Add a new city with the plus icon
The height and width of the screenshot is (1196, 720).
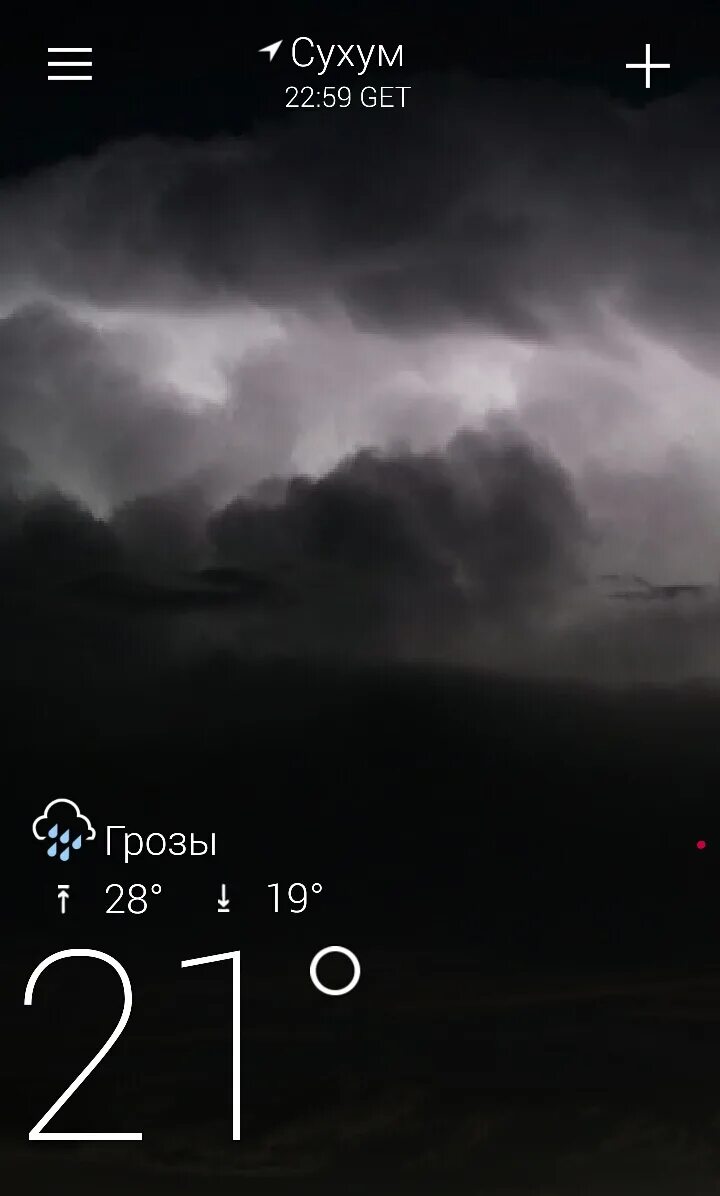click(648, 66)
